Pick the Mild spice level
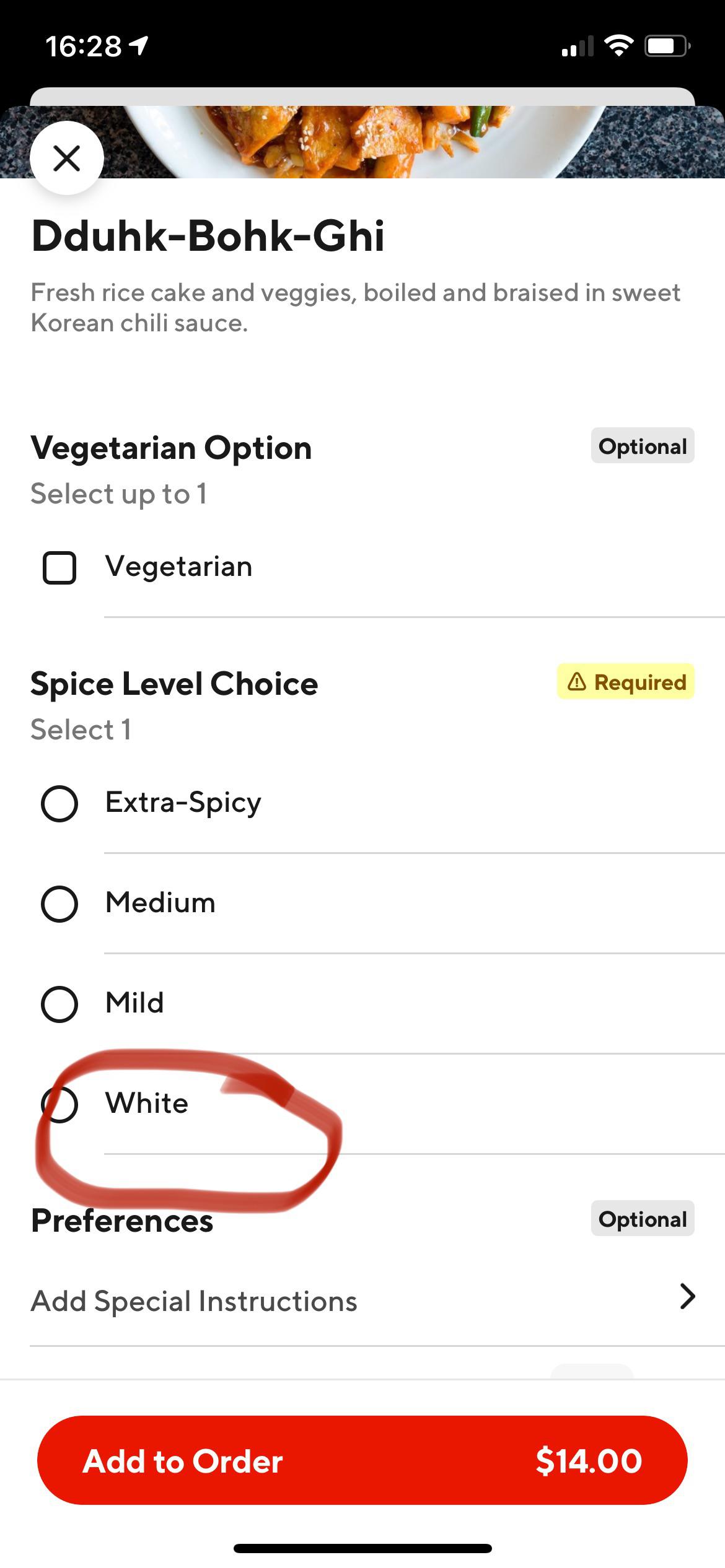Viewport: 725px width, 1568px height. [x=59, y=1004]
